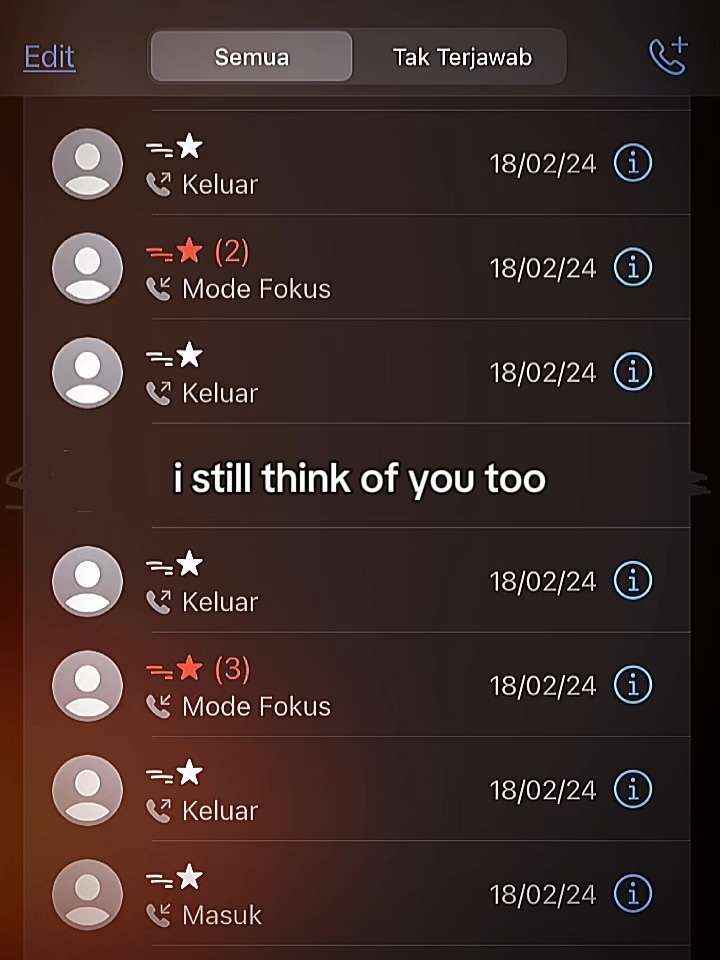This screenshot has width=720, height=960.
Task: Open the add call icon
Action: pyautogui.click(x=669, y=56)
